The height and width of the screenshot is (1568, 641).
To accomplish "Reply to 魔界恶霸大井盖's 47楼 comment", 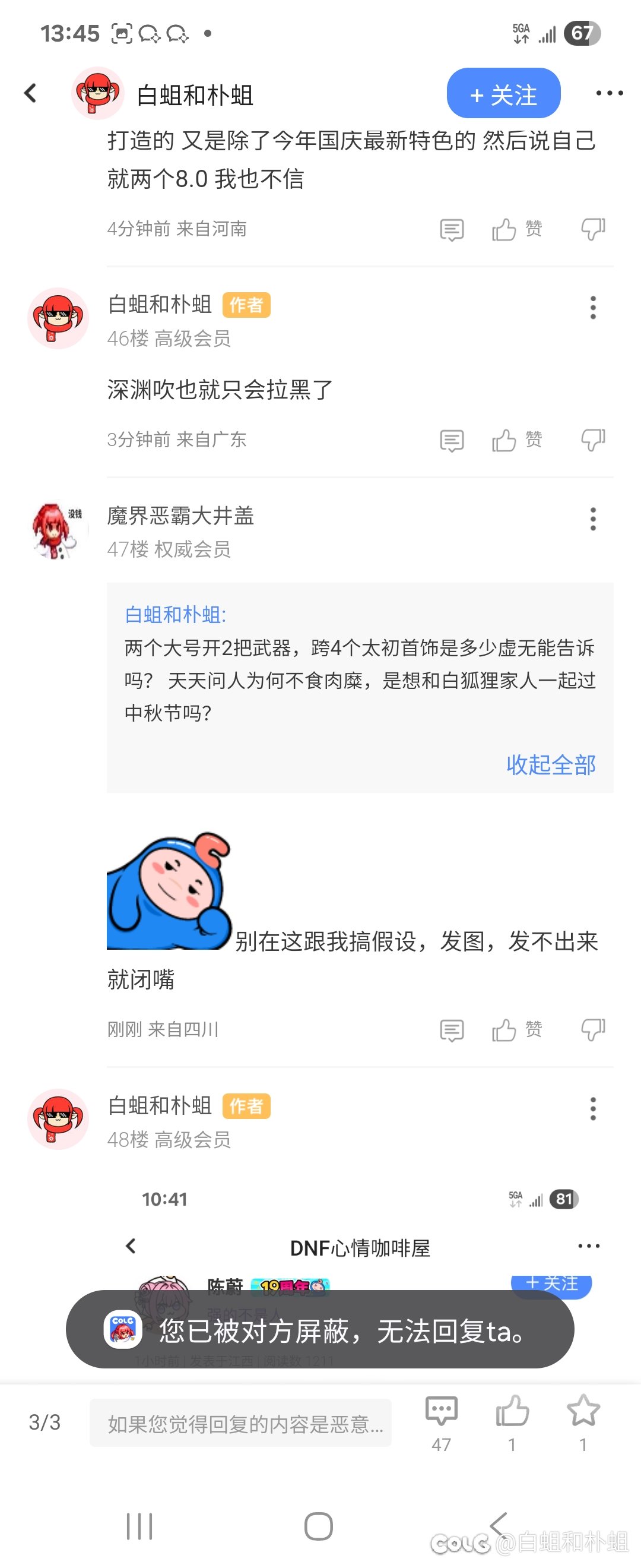I will tap(451, 1030).
